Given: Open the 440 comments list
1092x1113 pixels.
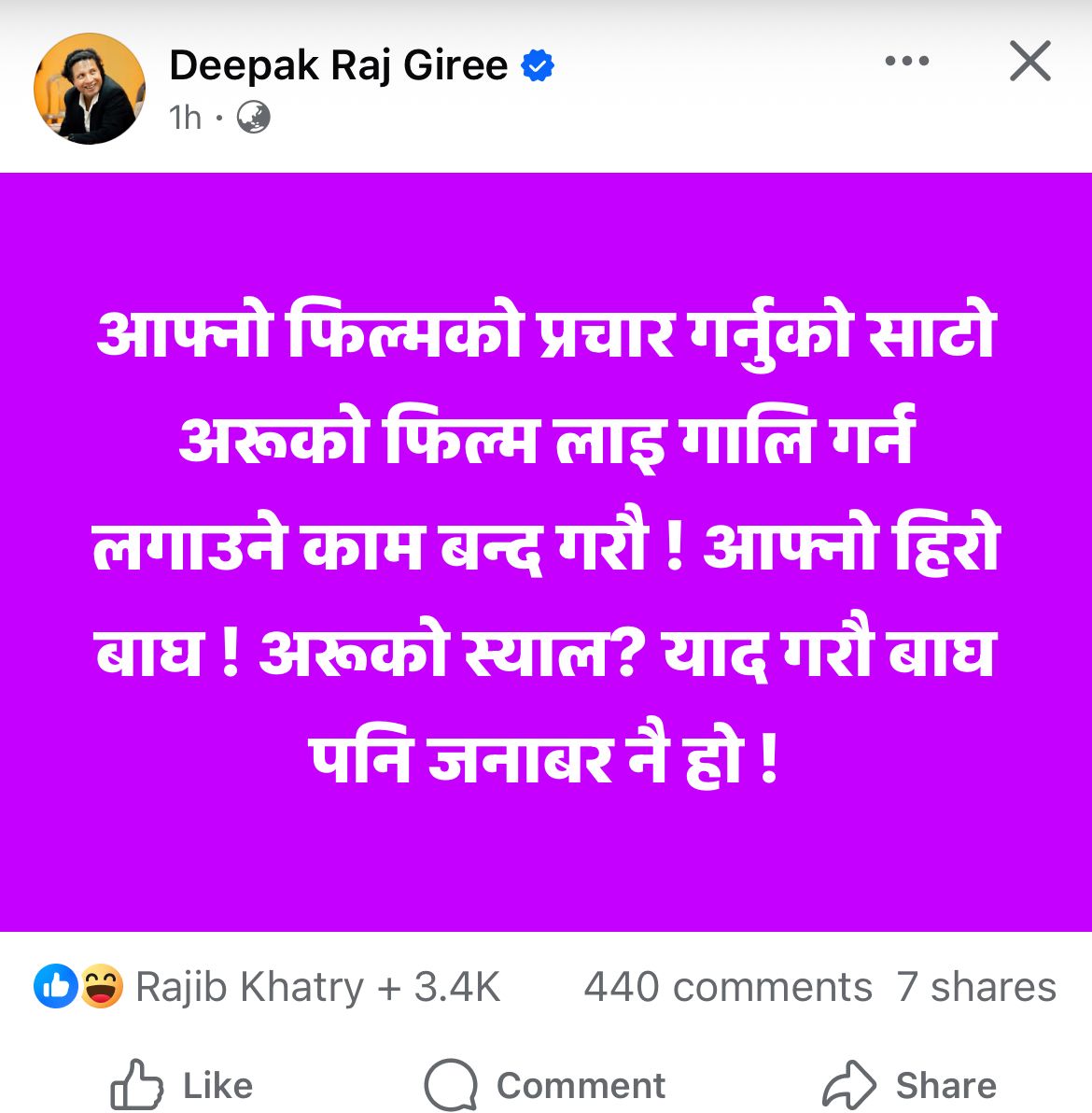Looking at the screenshot, I should pos(727,987).
